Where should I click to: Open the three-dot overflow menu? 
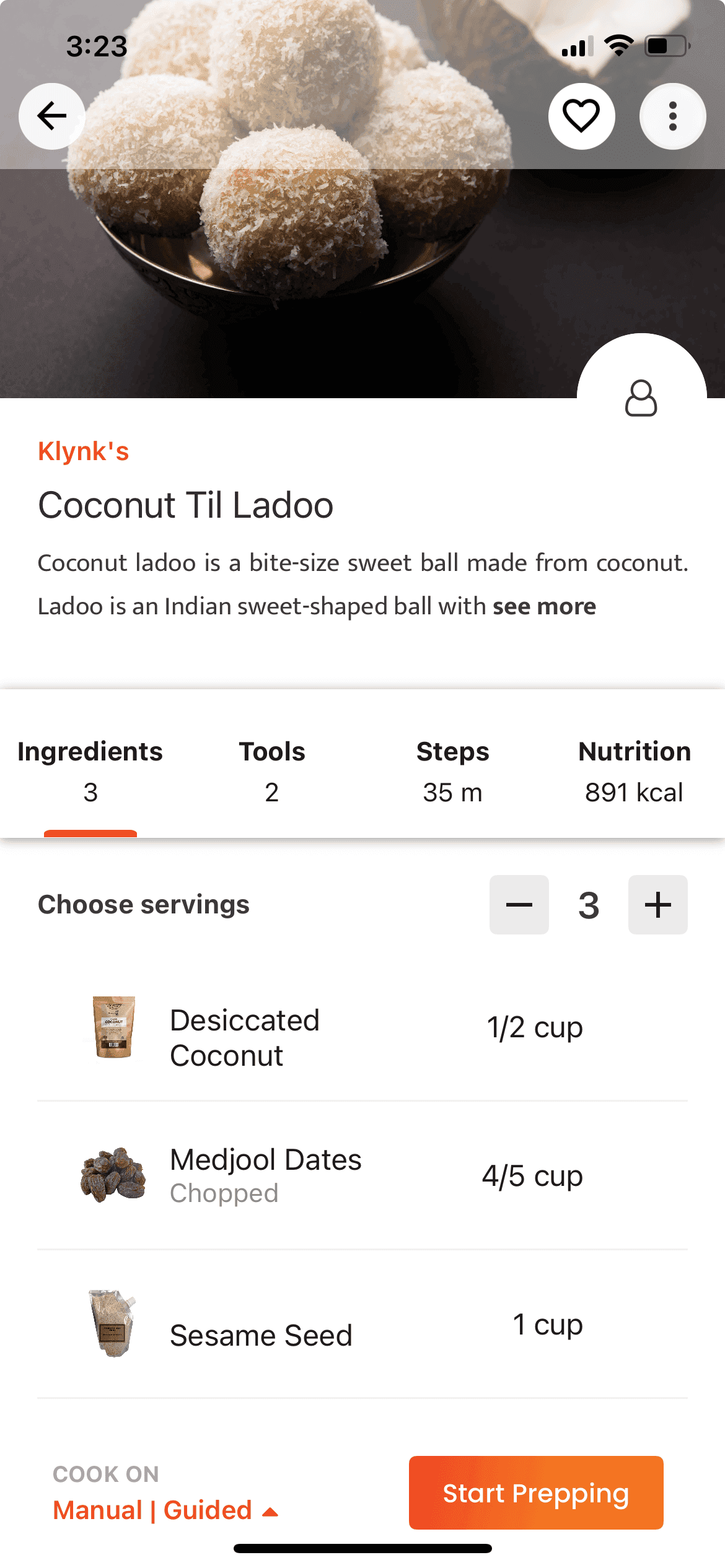point(673,116)
